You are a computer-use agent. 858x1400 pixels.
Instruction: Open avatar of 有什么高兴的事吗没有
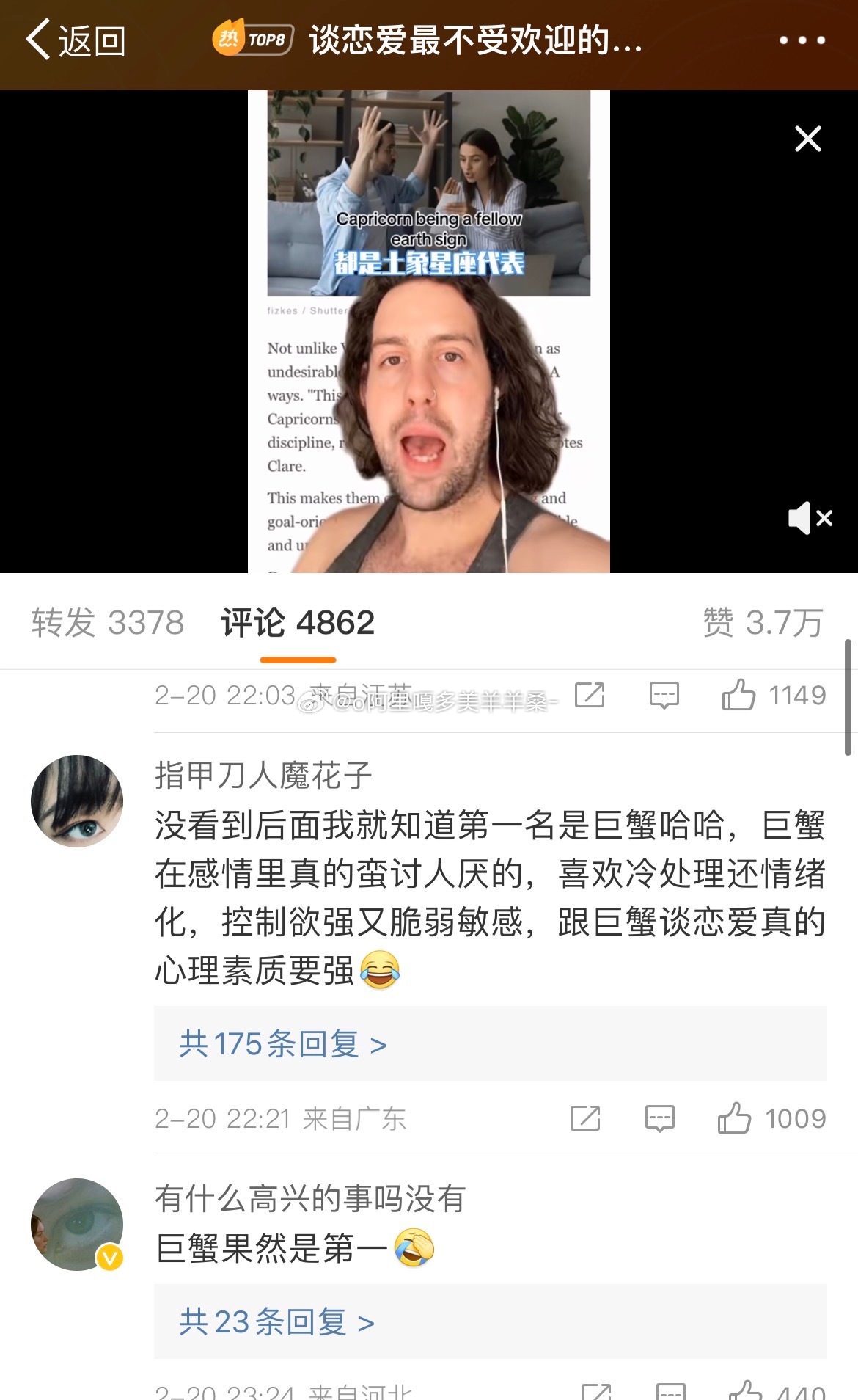pyautogui.click(x=77, y=1224)
